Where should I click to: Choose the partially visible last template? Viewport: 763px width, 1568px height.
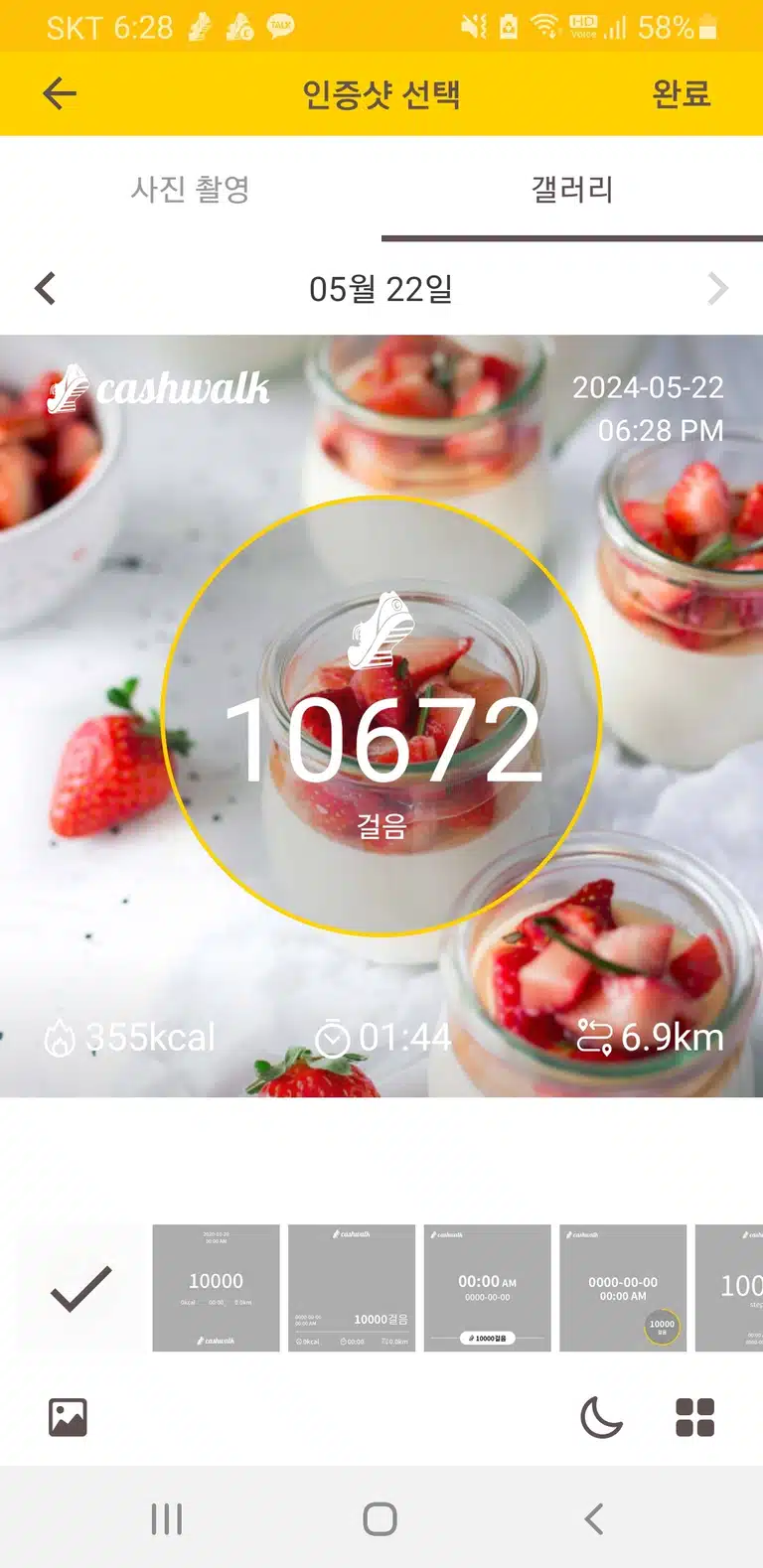click(x=729, y=1288)
